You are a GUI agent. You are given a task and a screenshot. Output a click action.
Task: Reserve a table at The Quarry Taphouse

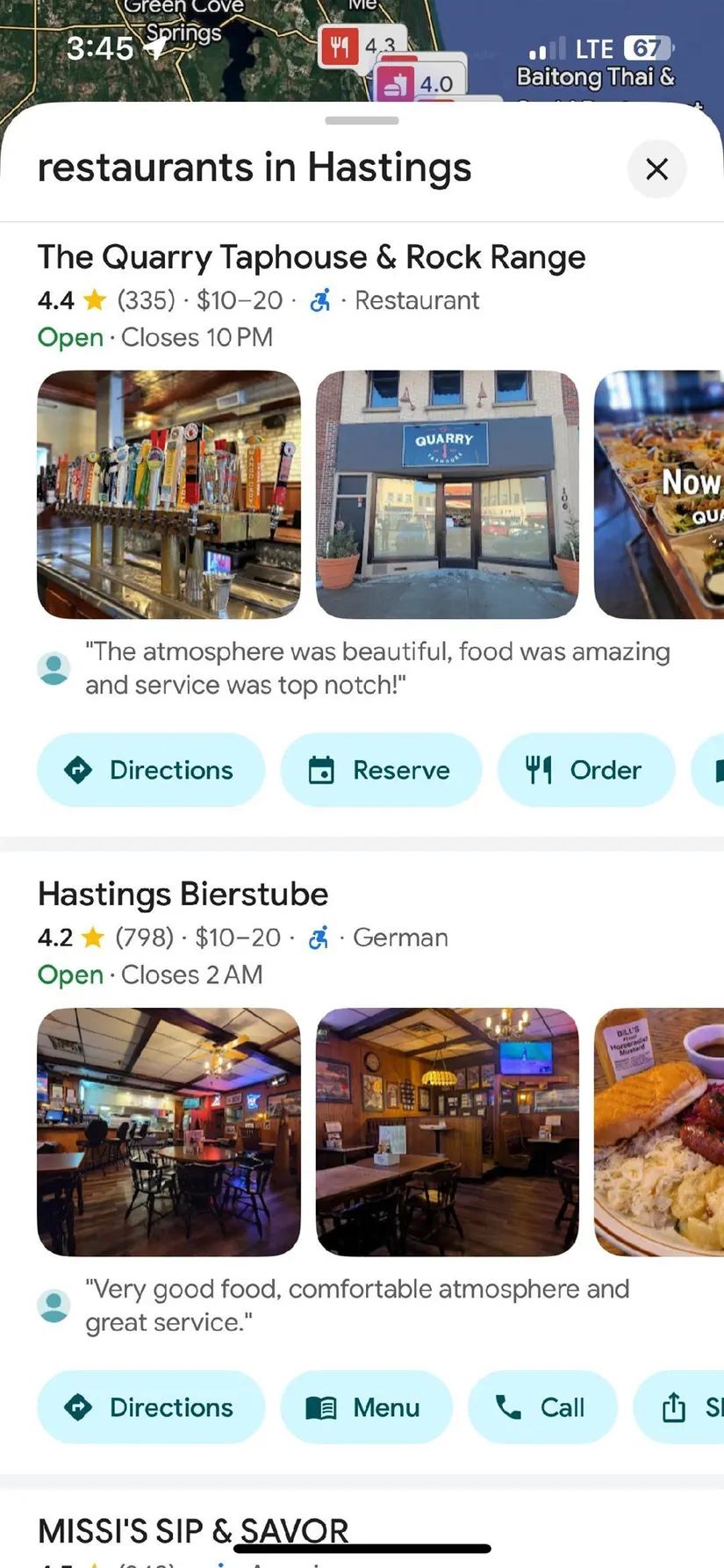[381, 770]
